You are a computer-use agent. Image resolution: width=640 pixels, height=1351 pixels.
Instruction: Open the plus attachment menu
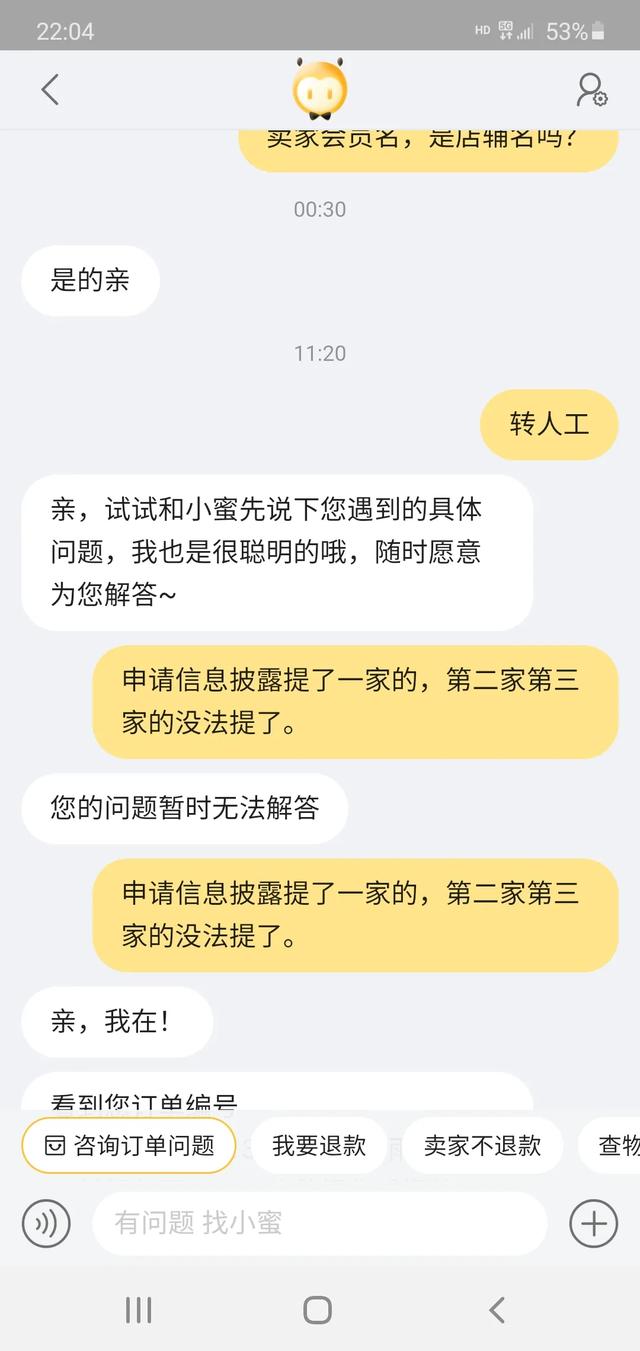593,1223
